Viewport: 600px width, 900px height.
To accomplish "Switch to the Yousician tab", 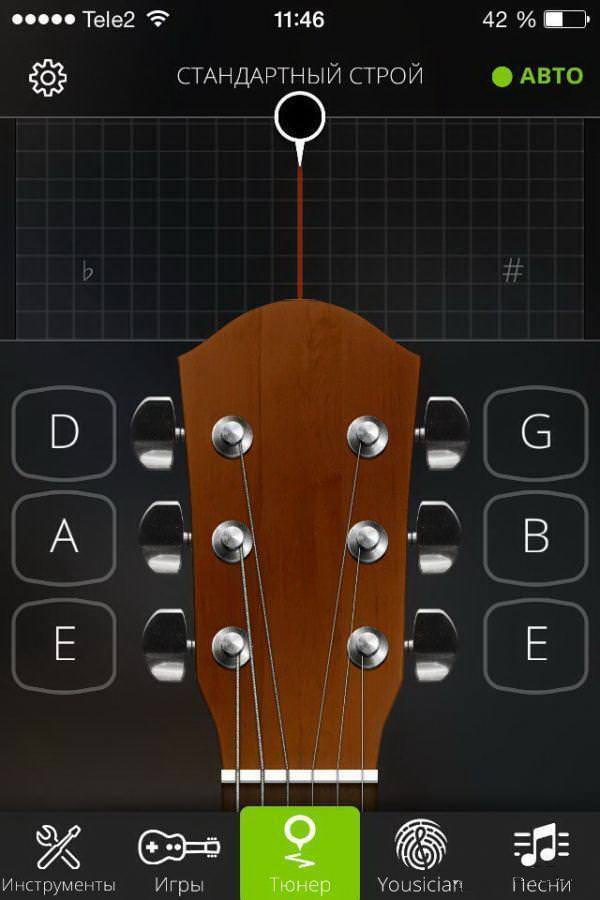I will click(421, 857).
